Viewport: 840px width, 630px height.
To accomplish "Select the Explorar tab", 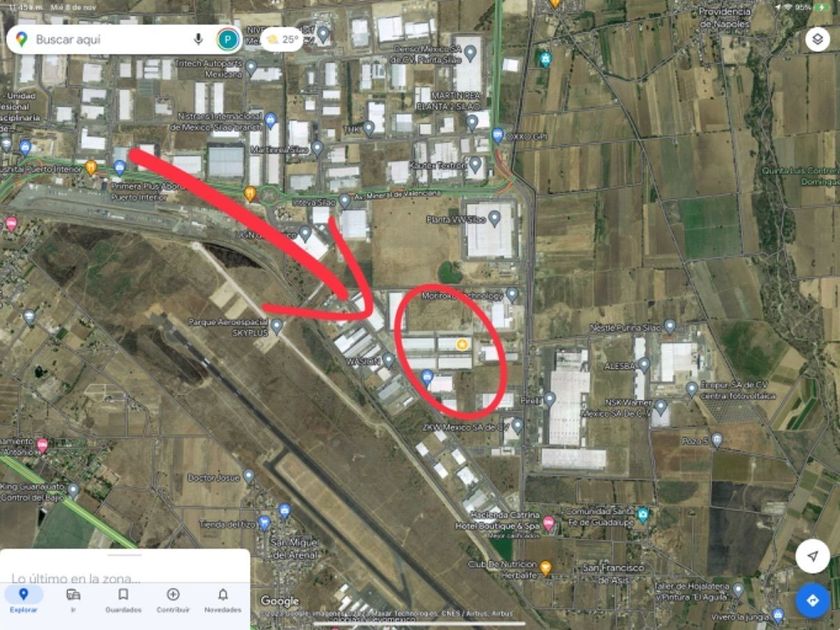I will click(24, 599).
